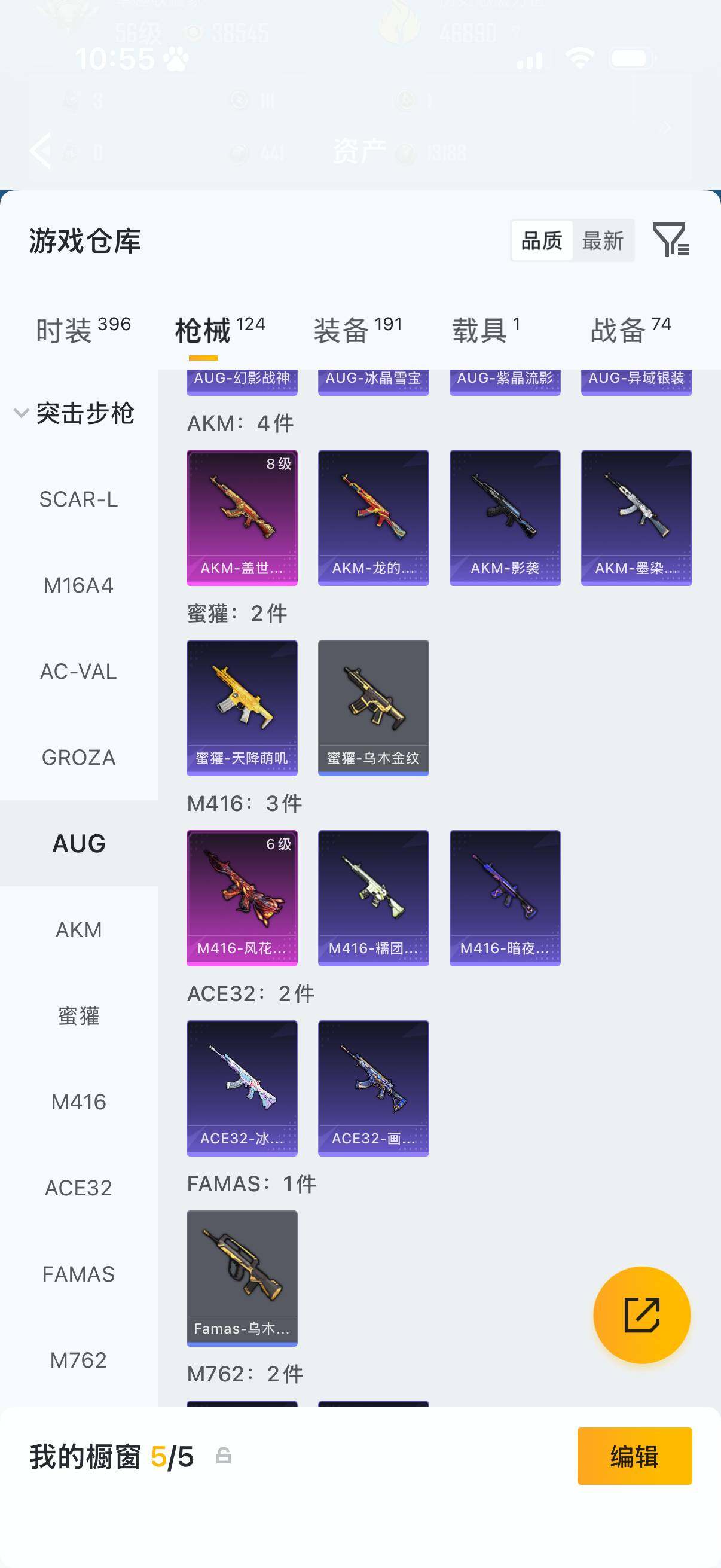Screen dimensions: 721x1568
Task: View the AKM-影袭 skin
Action: point(505,517)
